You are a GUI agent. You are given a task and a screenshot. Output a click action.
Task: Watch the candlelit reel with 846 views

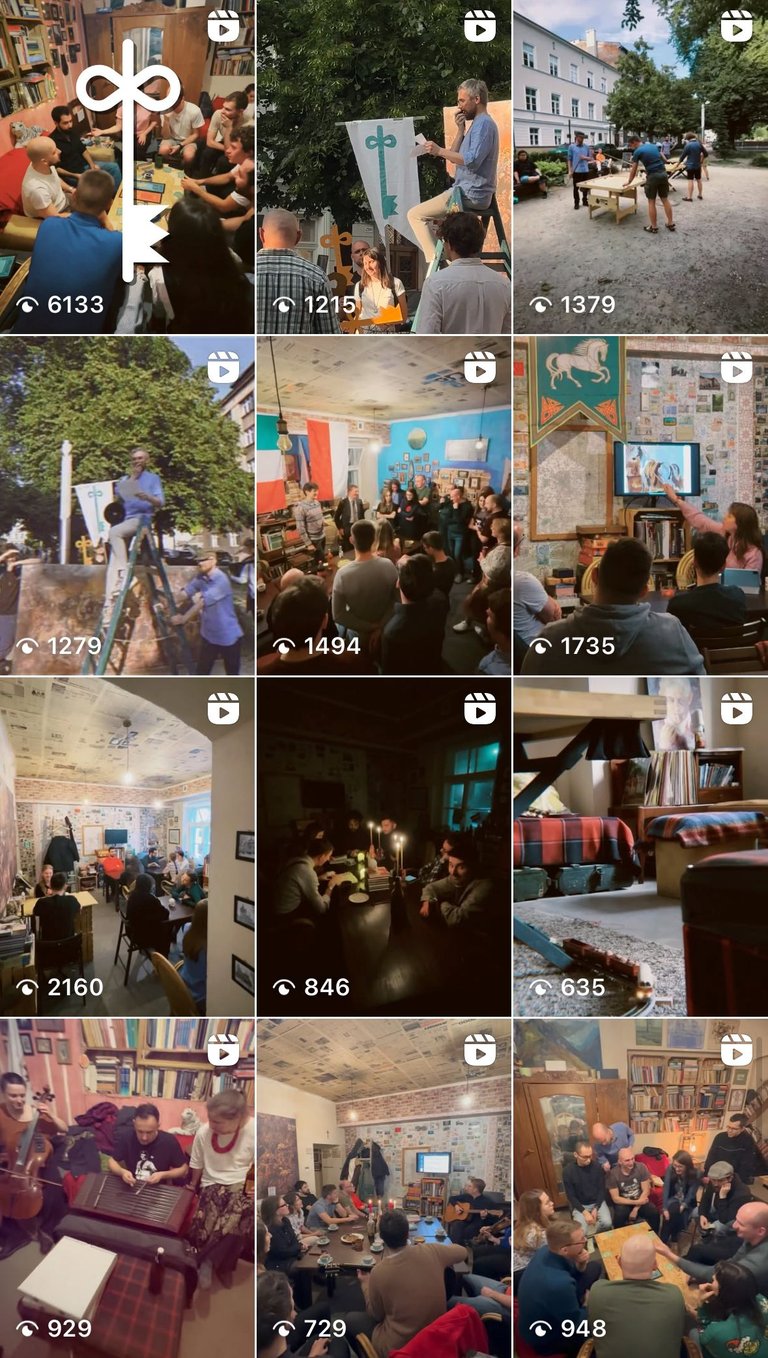pyautogui.click(x=383, y=846)
